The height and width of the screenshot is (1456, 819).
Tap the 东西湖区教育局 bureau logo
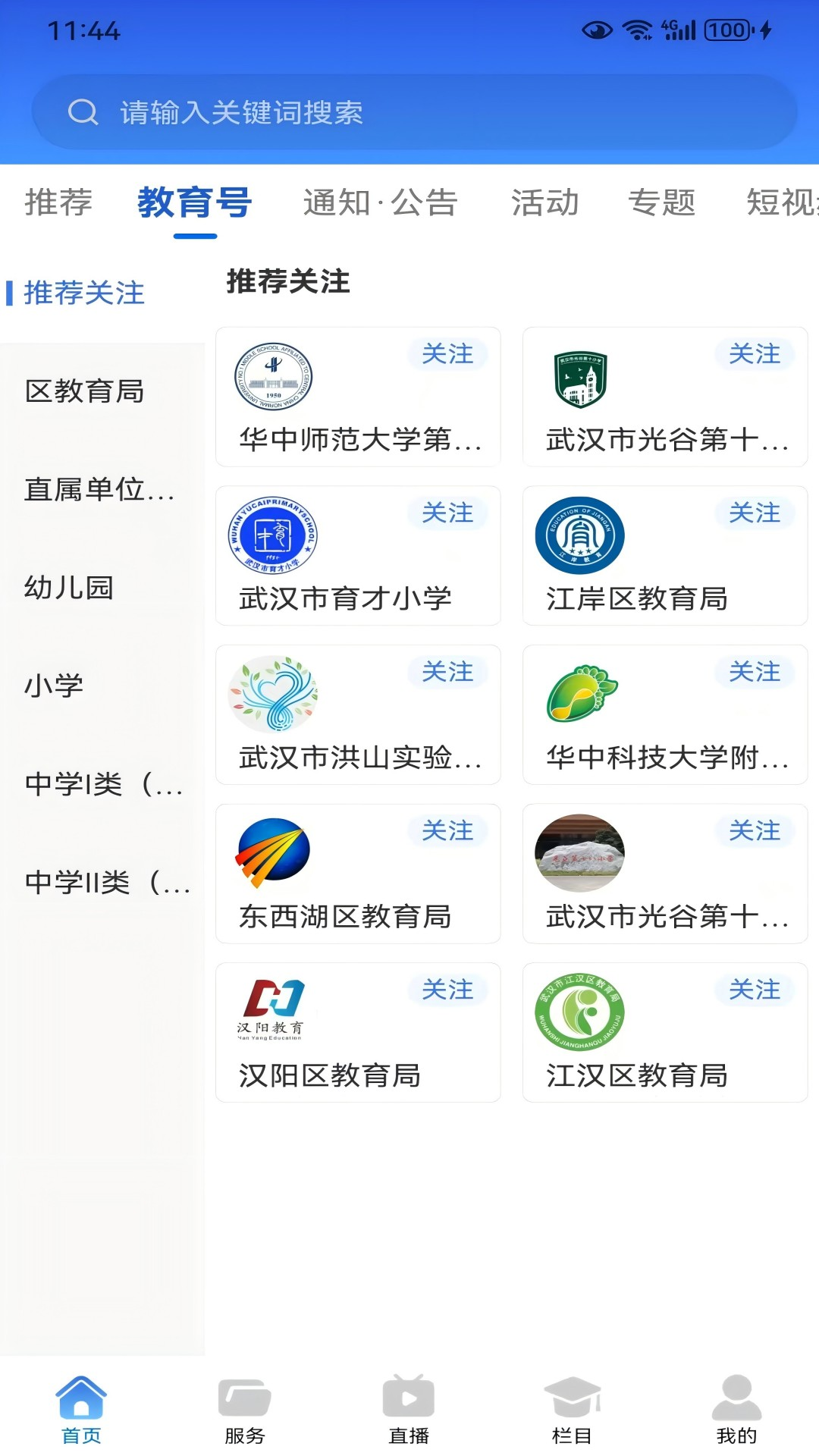click(x=275, y=851)
